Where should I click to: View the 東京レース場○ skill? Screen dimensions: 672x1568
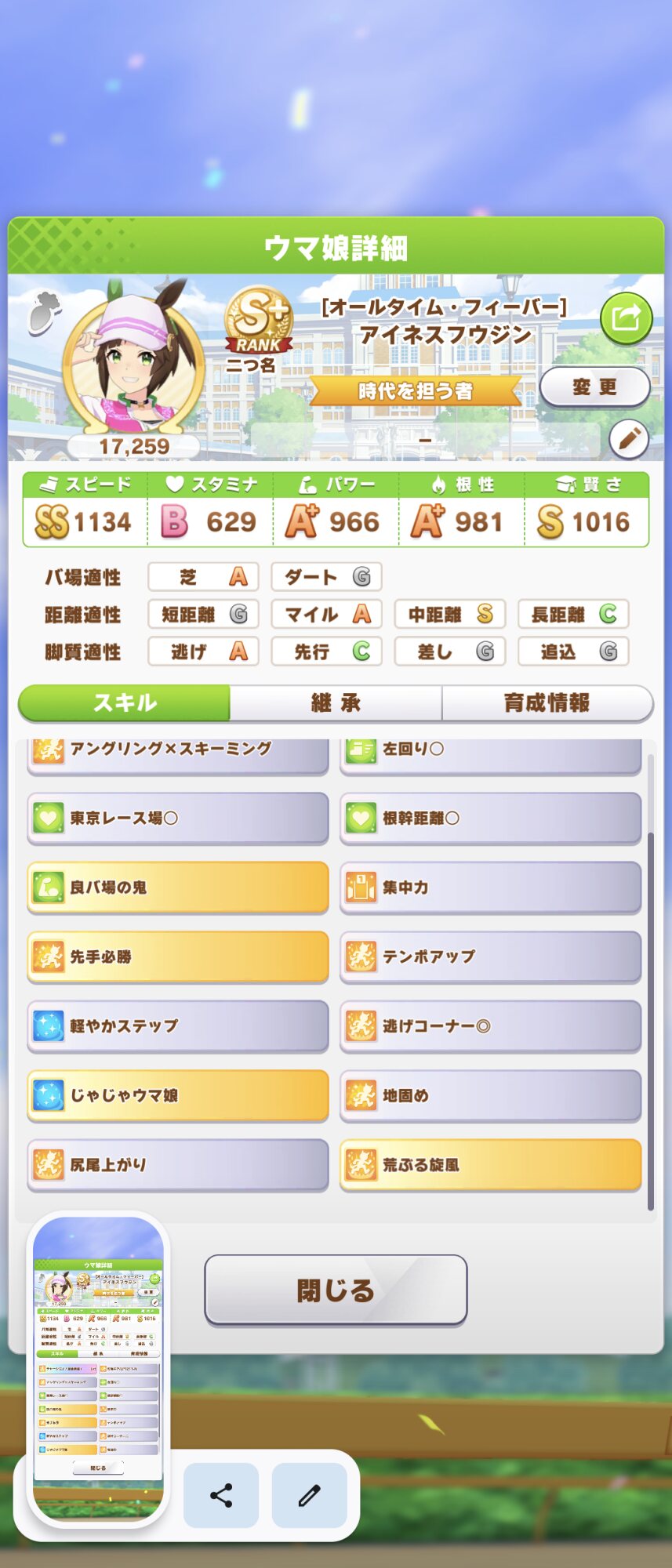(x=178, y=818)
